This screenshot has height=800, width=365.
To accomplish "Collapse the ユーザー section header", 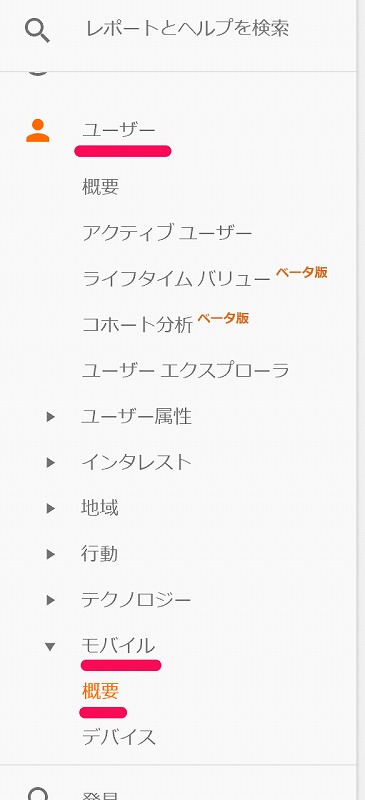I will [118, 131].
